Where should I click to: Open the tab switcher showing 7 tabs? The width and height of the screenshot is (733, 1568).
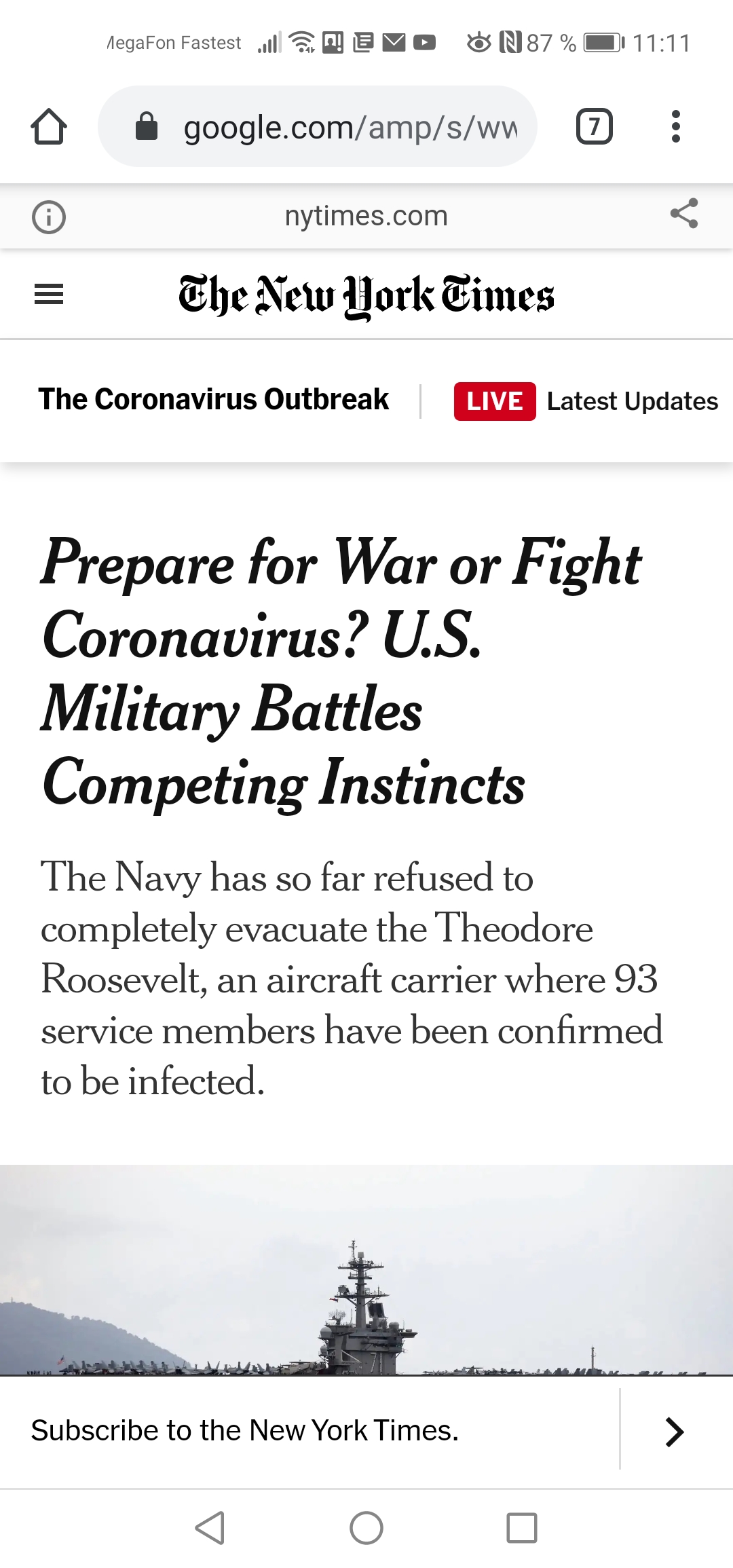pyautogui.click(x=594, y=126)
